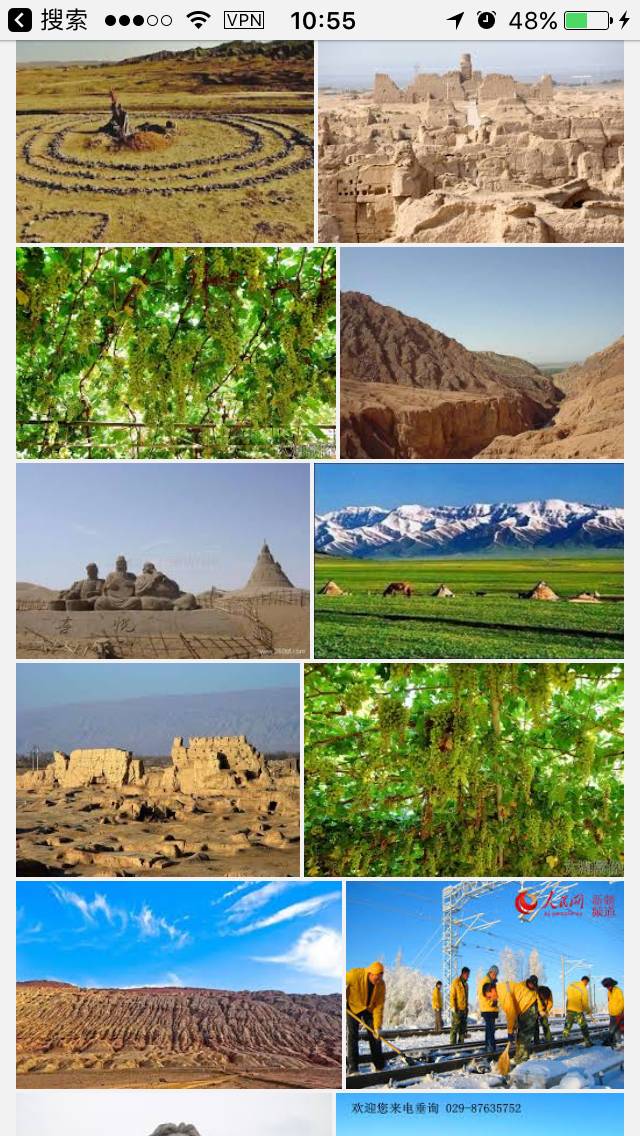Return to the Search app via the status bar
The image size is (640, 1136).
[x=48, y=20]
